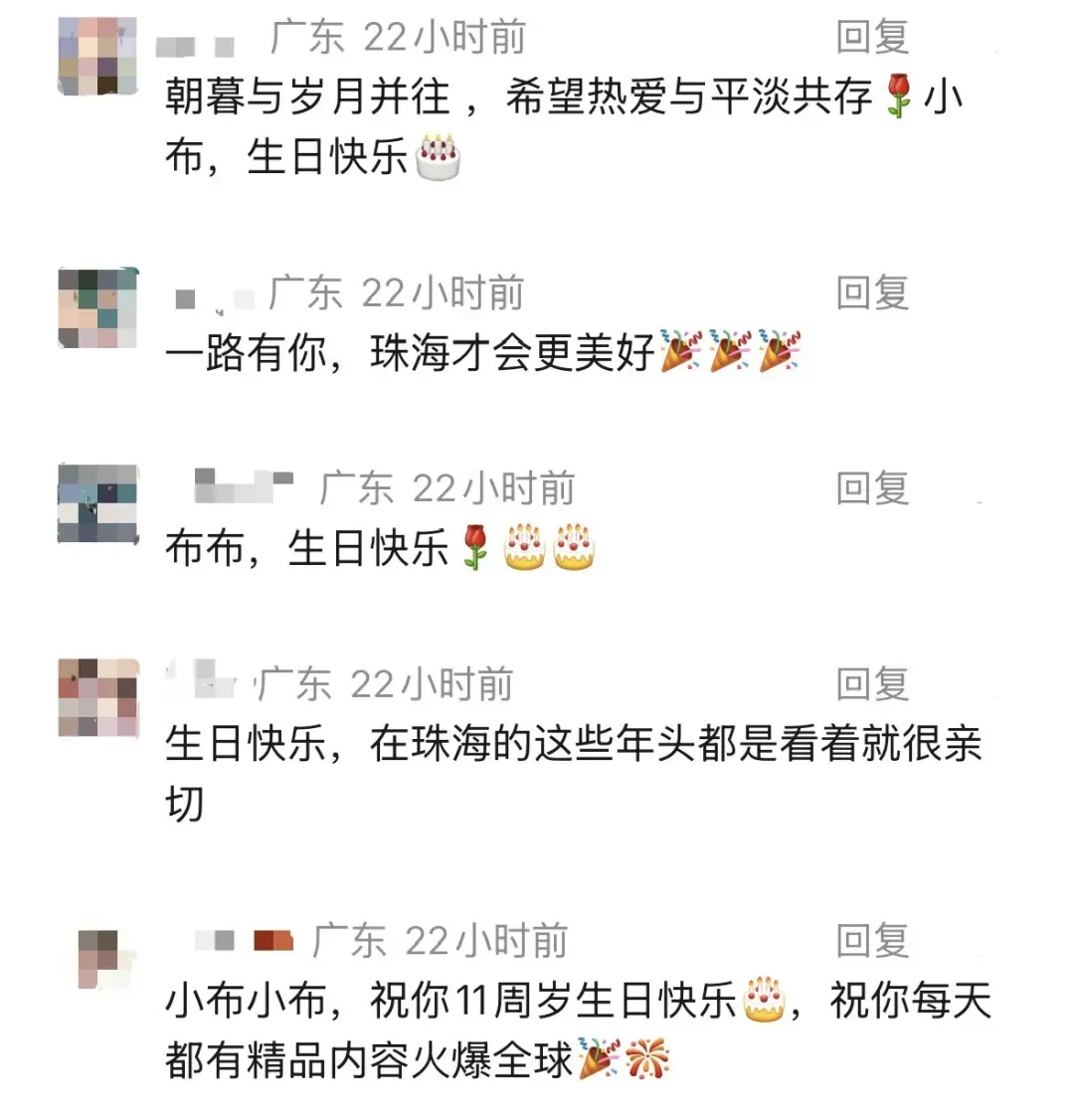The image size is (1074, 1120).
Task: Open avatar of the 布布，生日快乐 commenter
Action: (97, 503)
